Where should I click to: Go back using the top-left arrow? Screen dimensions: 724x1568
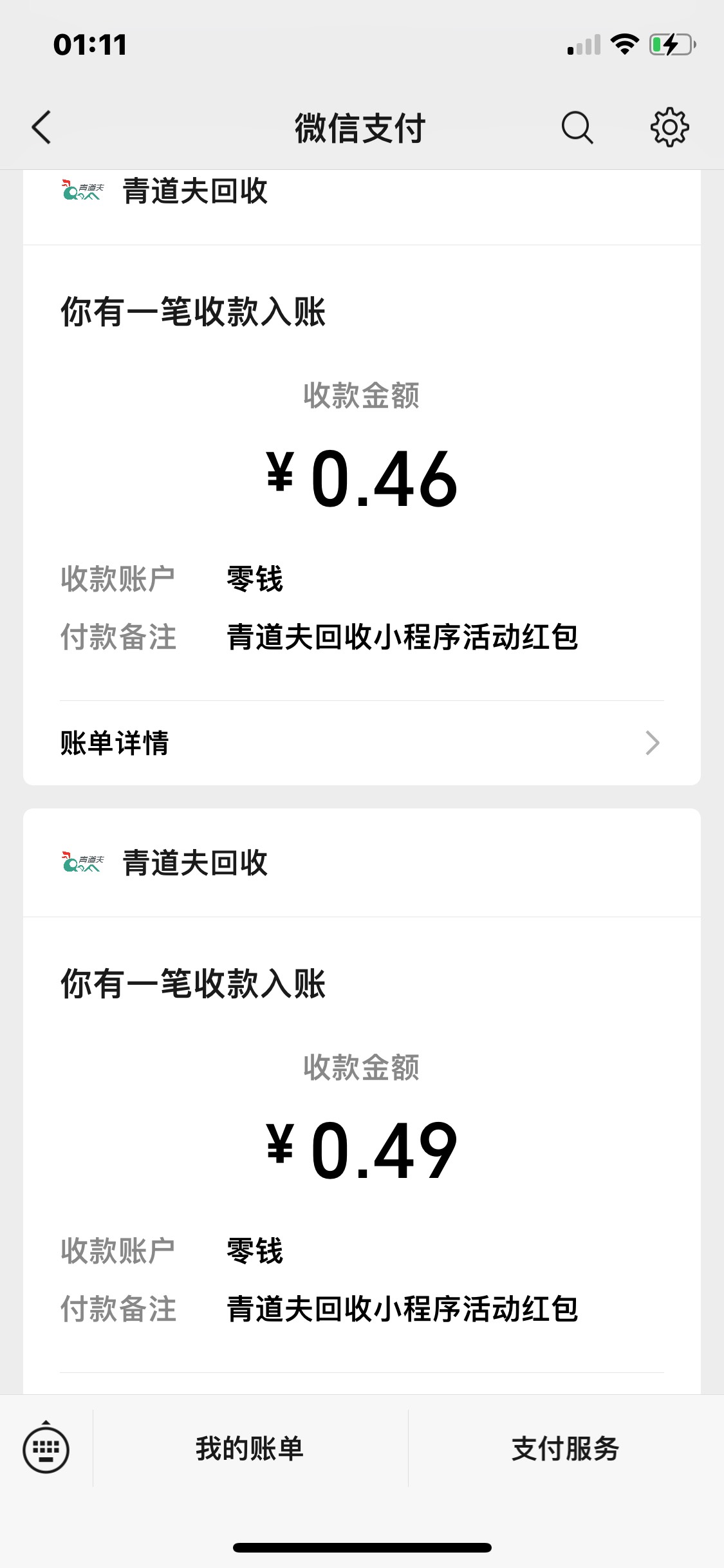(41, 127)
